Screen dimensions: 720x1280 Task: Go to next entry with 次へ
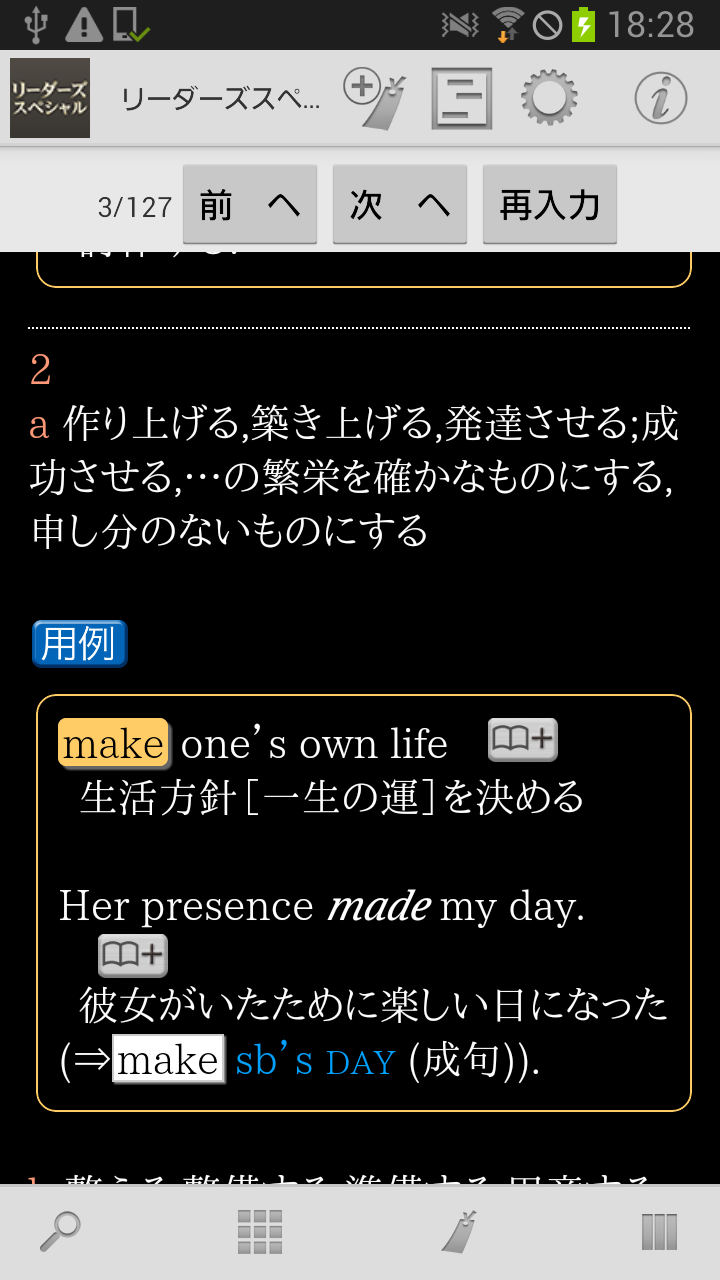coord(400,205)
